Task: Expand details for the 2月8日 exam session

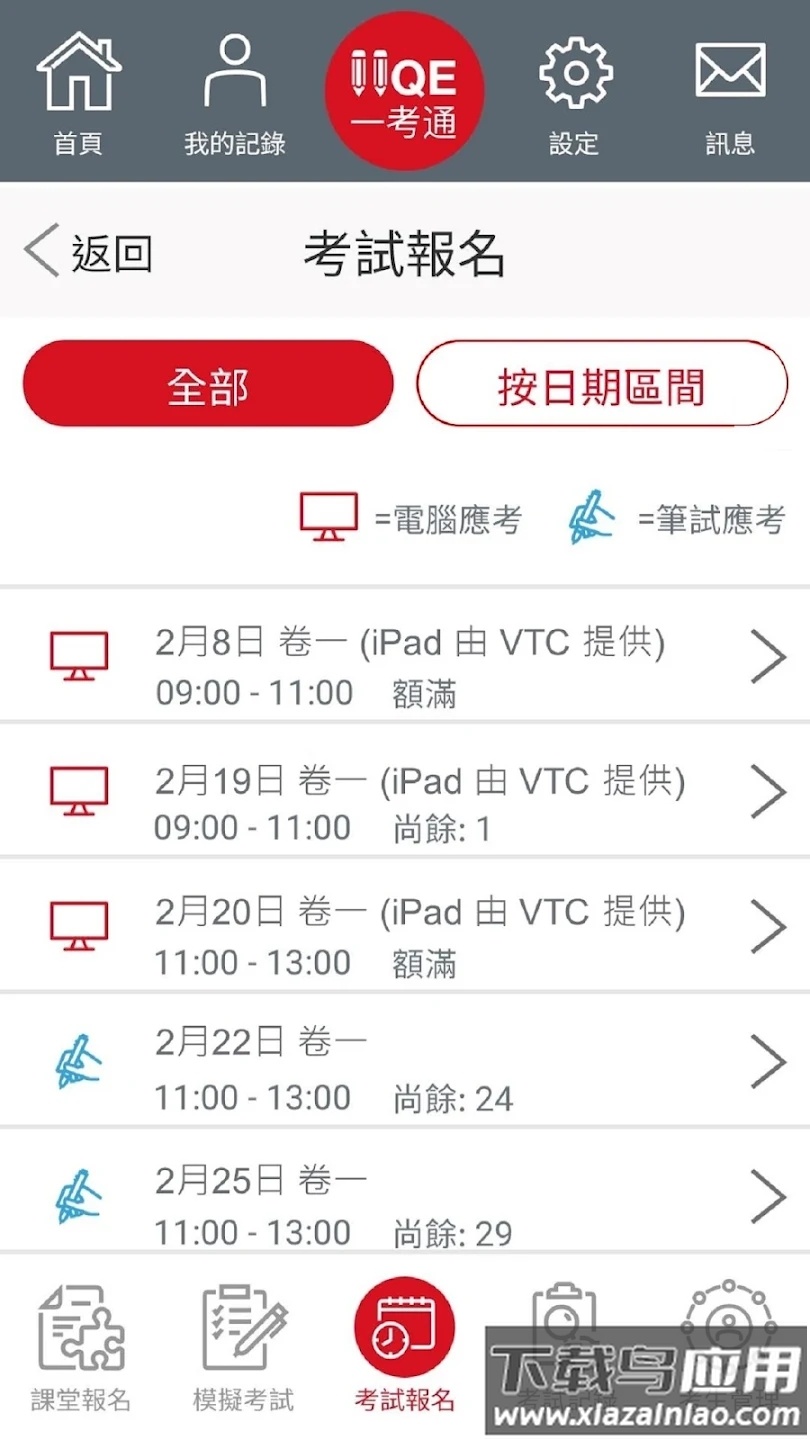Action: pos(769,655)
